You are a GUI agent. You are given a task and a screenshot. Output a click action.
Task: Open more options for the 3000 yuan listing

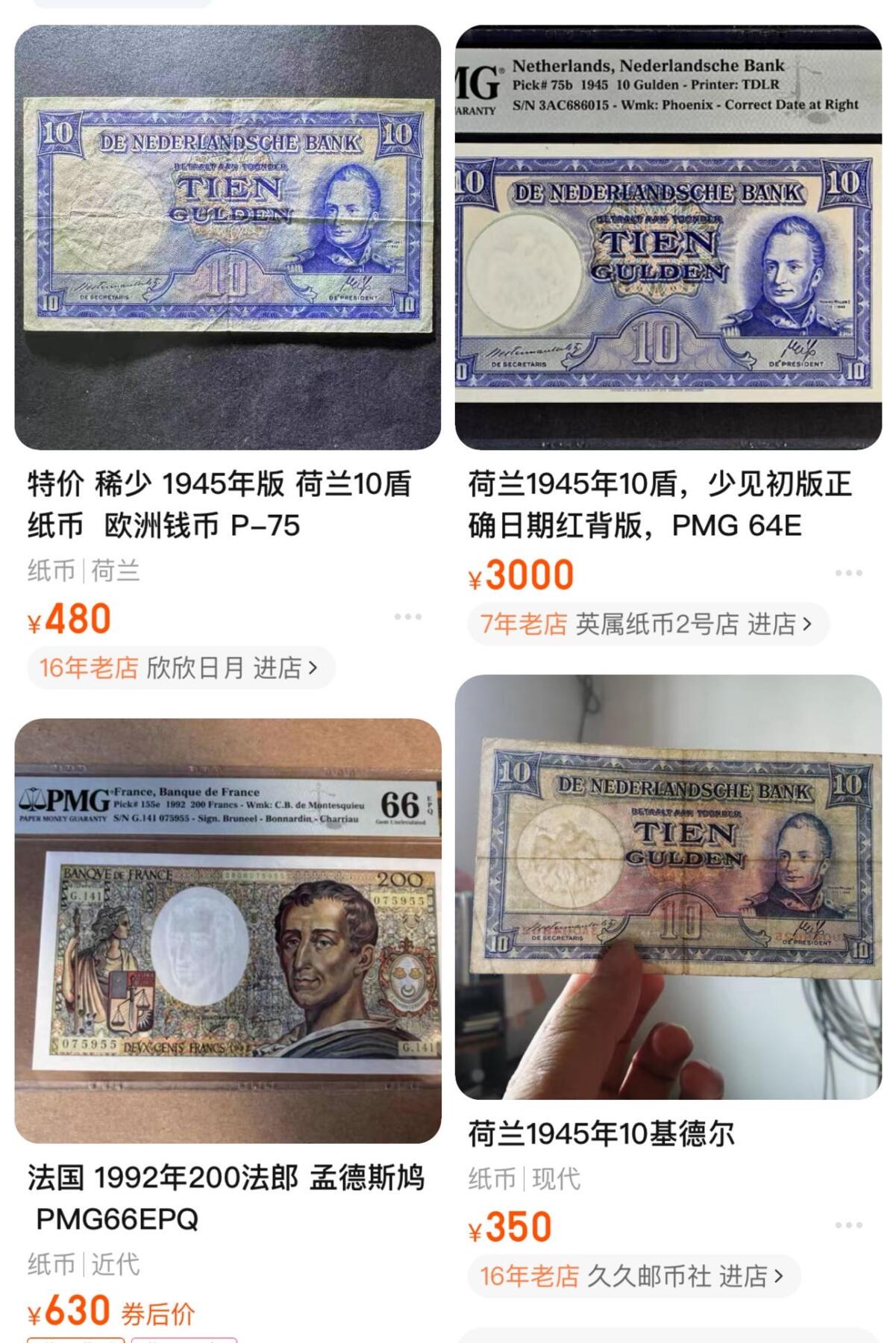(848, 573)
